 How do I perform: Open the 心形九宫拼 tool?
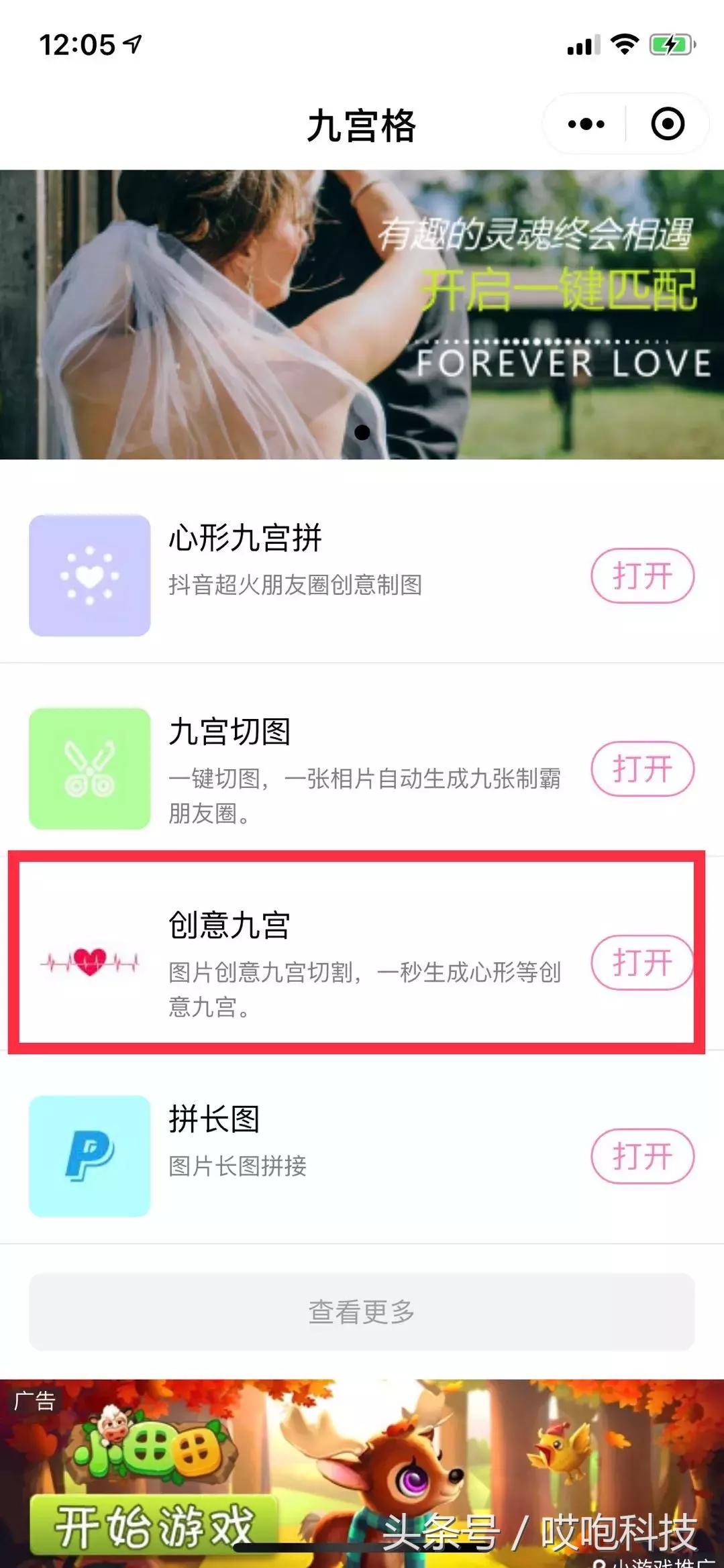642,575
